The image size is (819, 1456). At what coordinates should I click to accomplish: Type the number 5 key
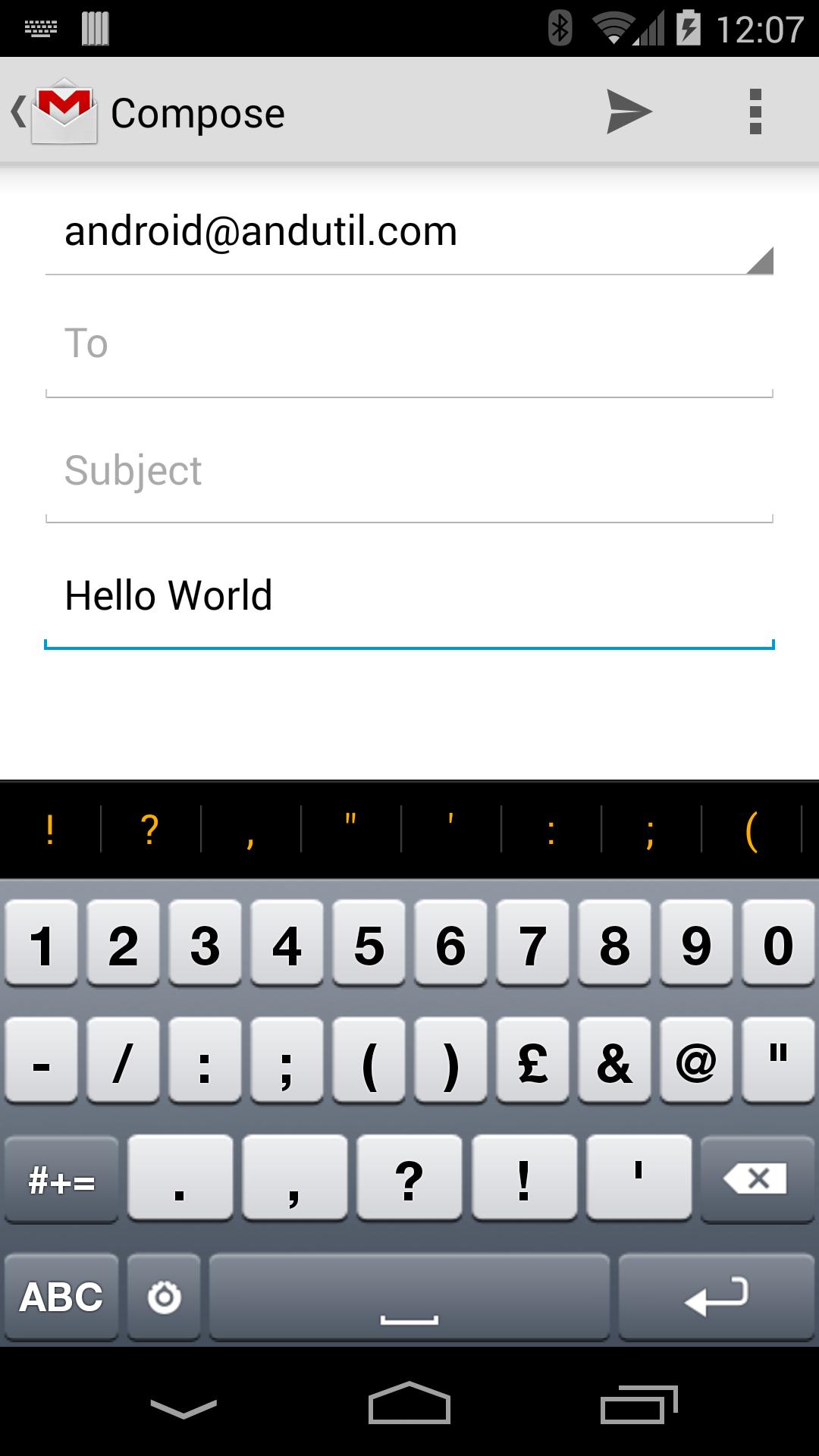pos(369,945)
